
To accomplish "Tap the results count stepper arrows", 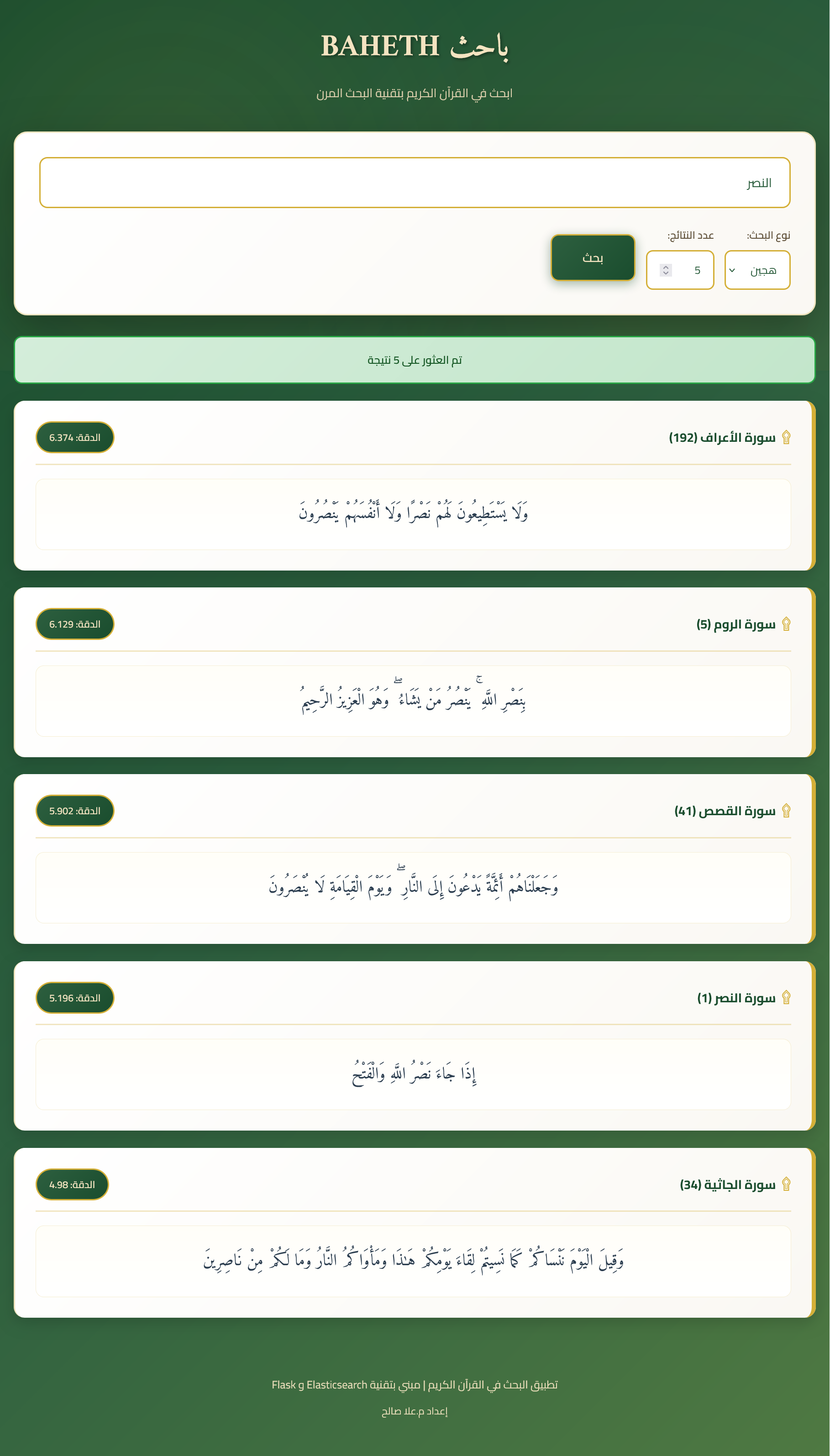I will 665,270.
